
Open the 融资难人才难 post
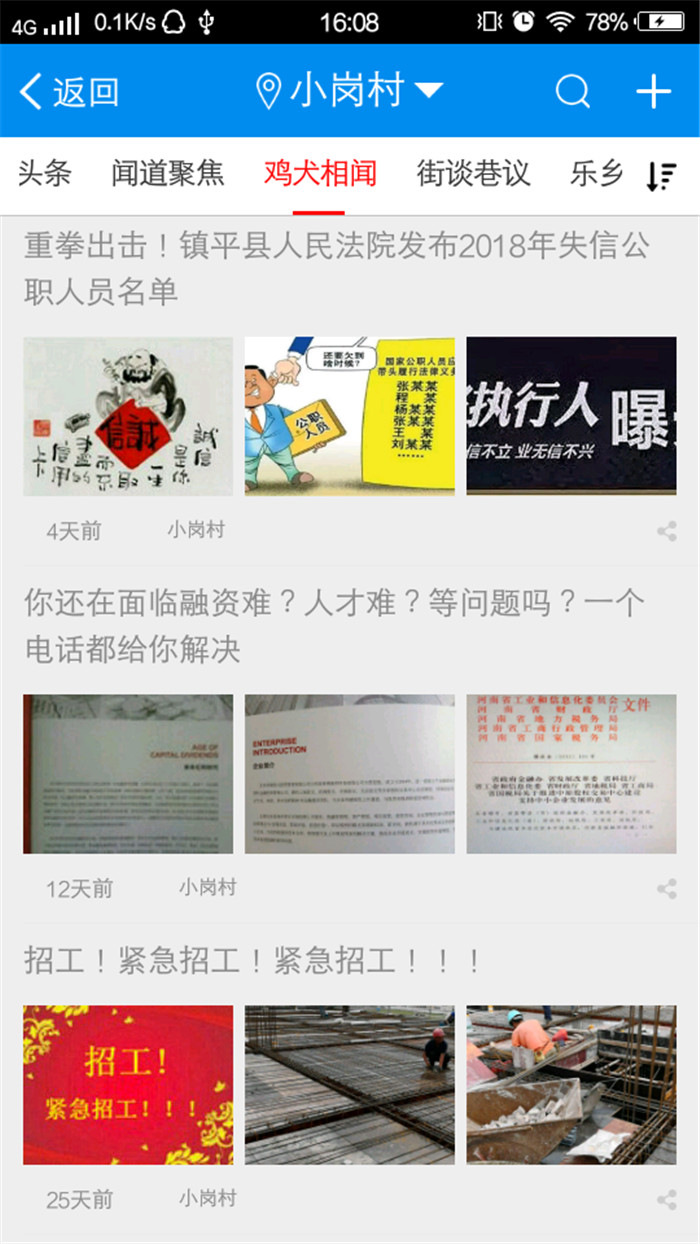click(334, 625)
